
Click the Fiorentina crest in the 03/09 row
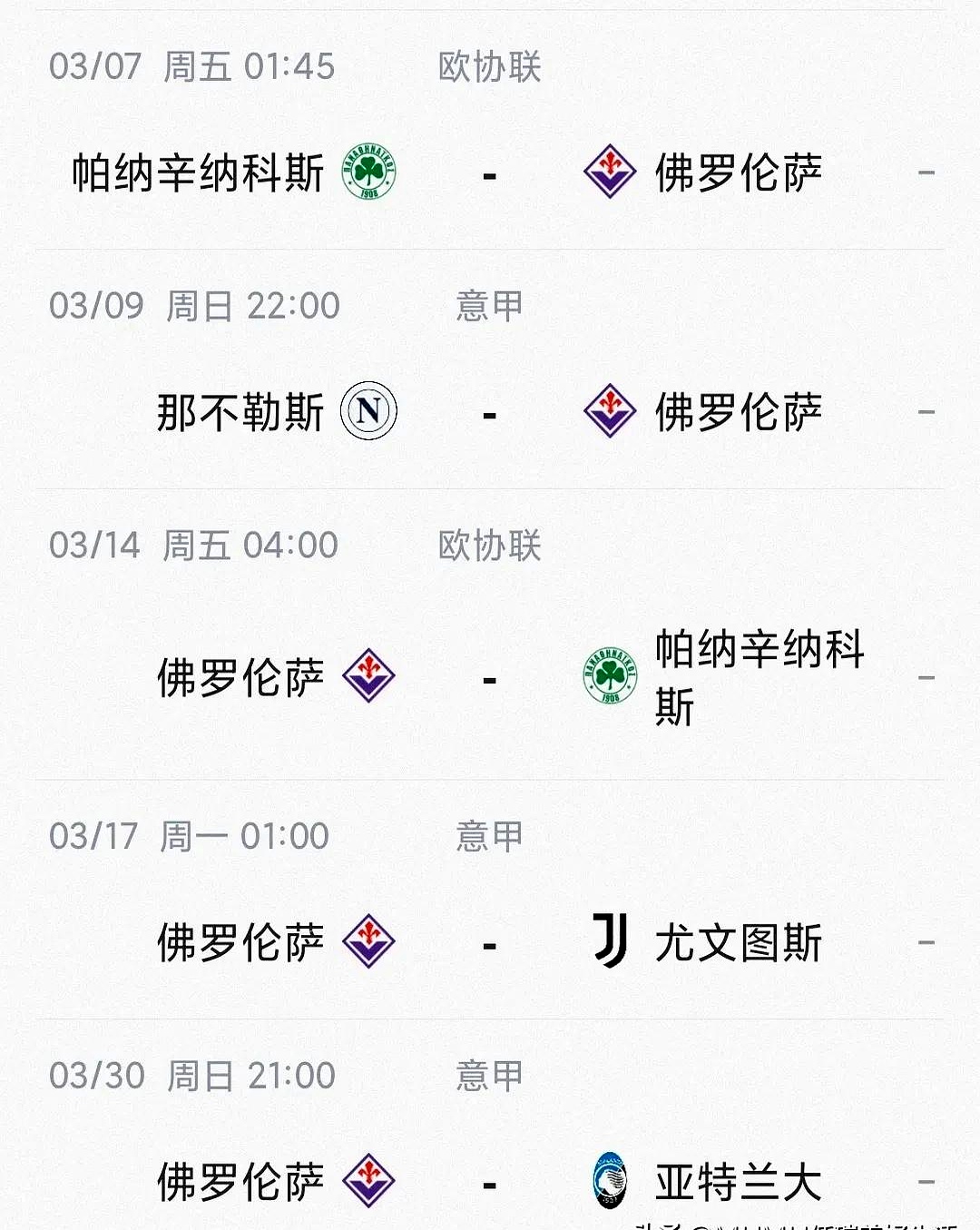[610, 411]
